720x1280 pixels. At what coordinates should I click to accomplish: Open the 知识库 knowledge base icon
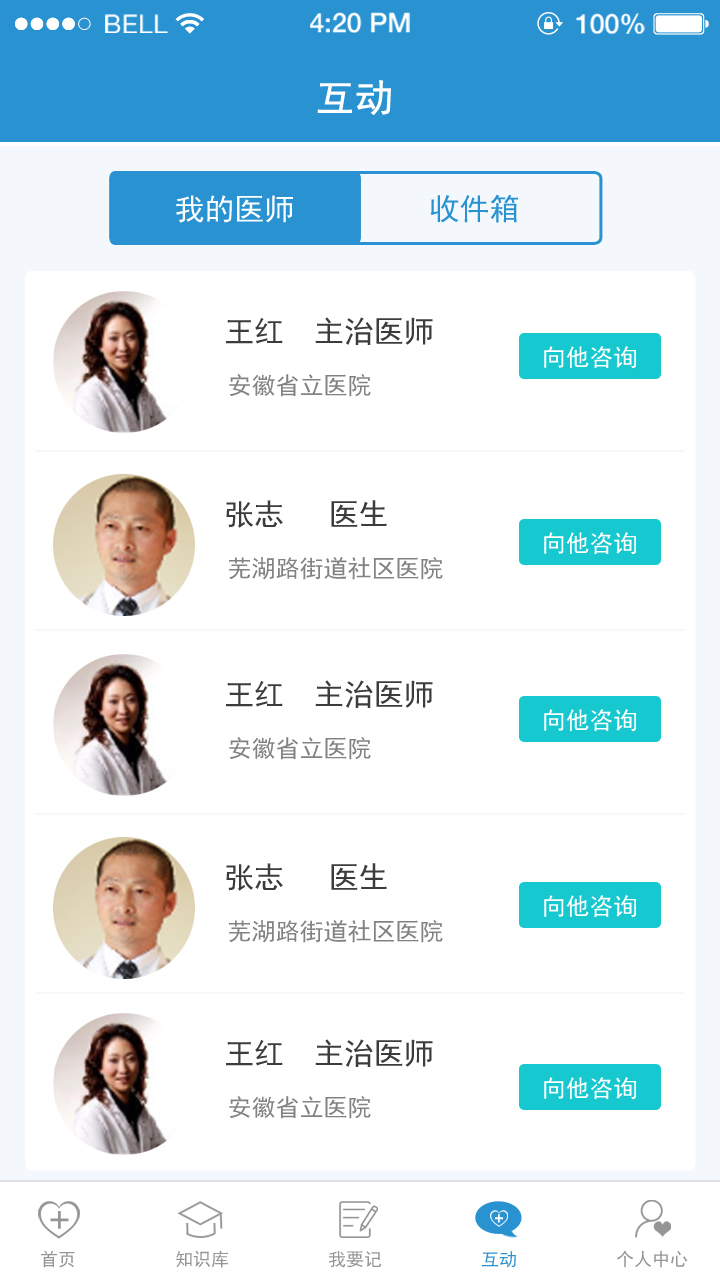[199, 1220]
